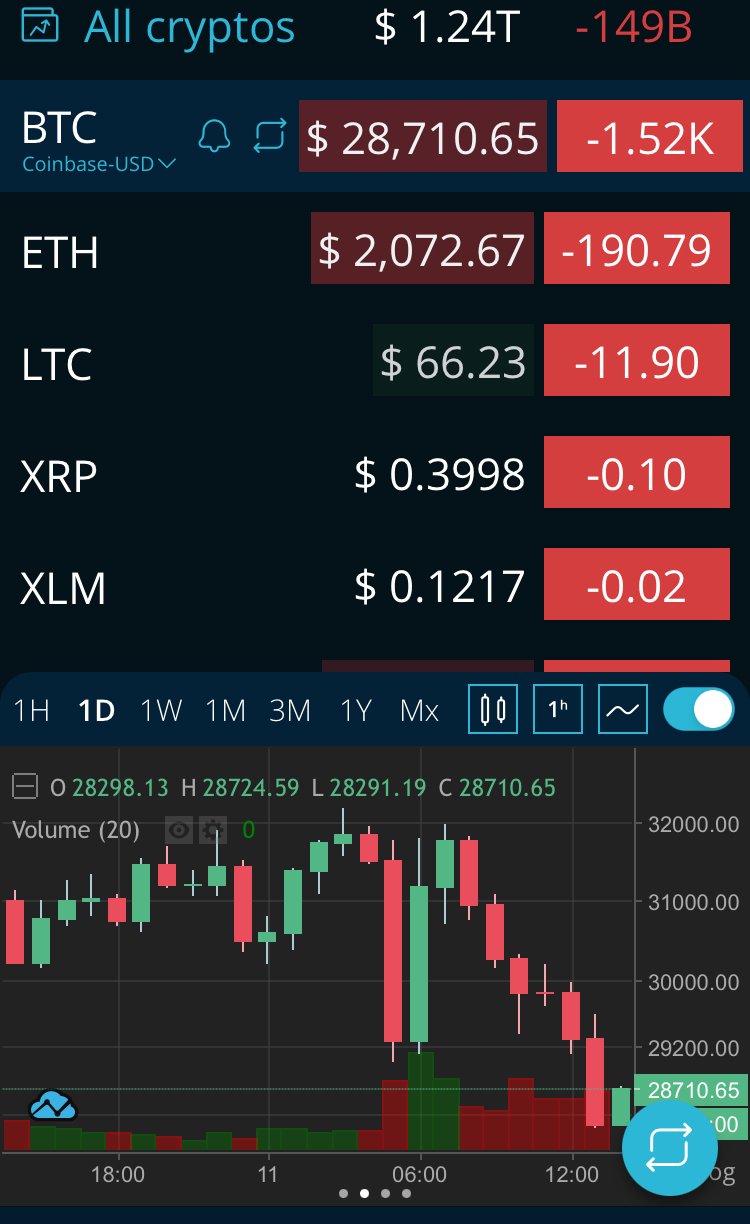This screenshot has height=1224, width=750.
Task: Tap the swap icon beside the BTC bell
Action: [x=270, y=136]
